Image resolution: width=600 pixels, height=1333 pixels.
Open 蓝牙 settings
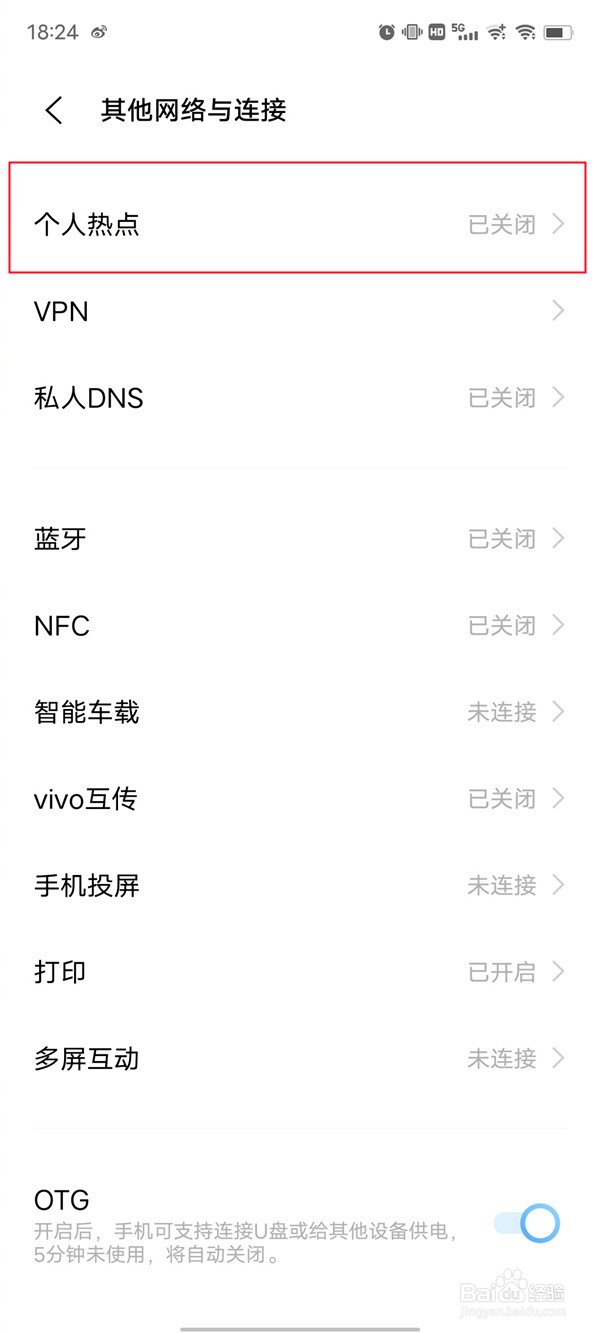click(x=300, y=539)
